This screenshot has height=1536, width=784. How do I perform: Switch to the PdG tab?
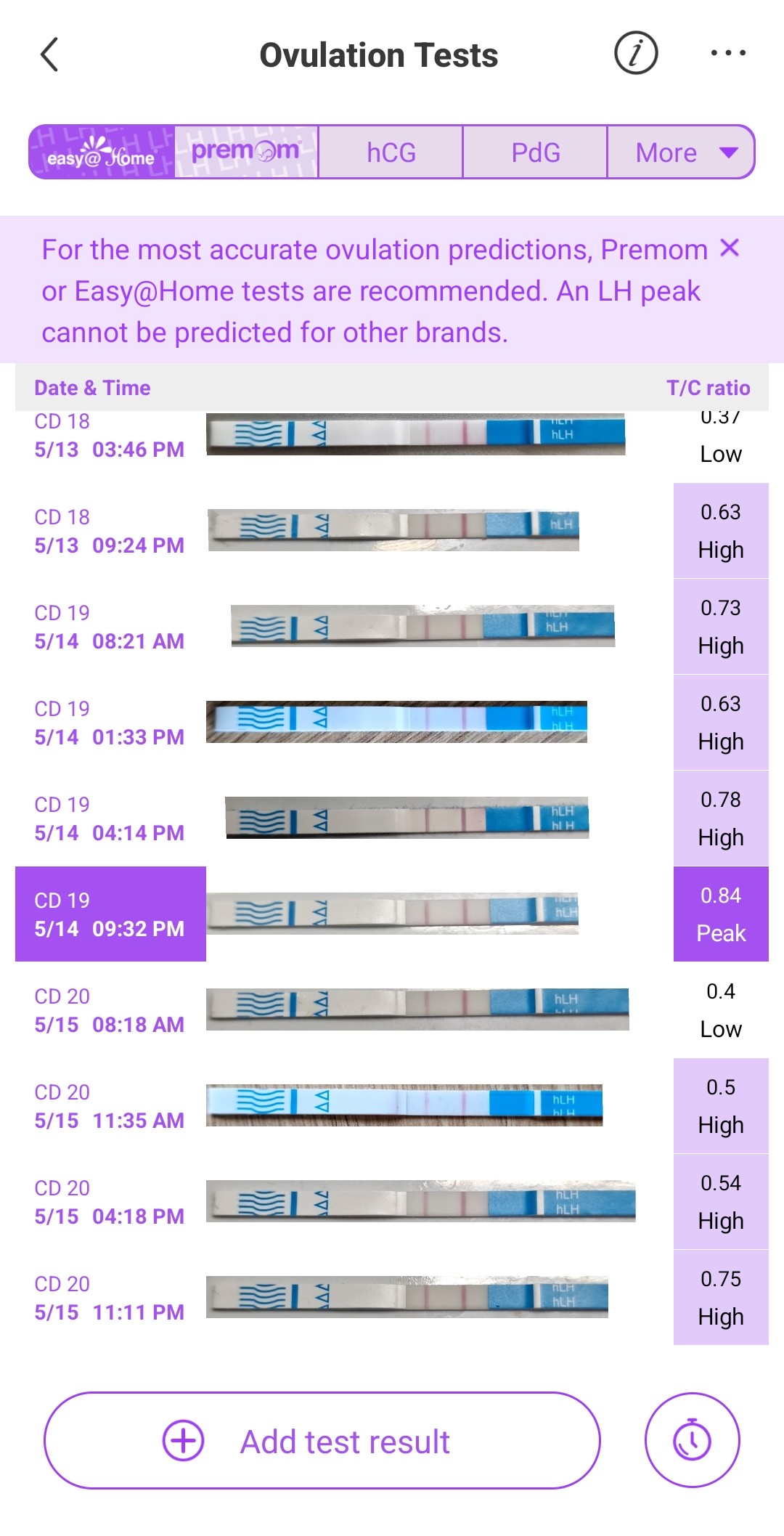[535, 152]
